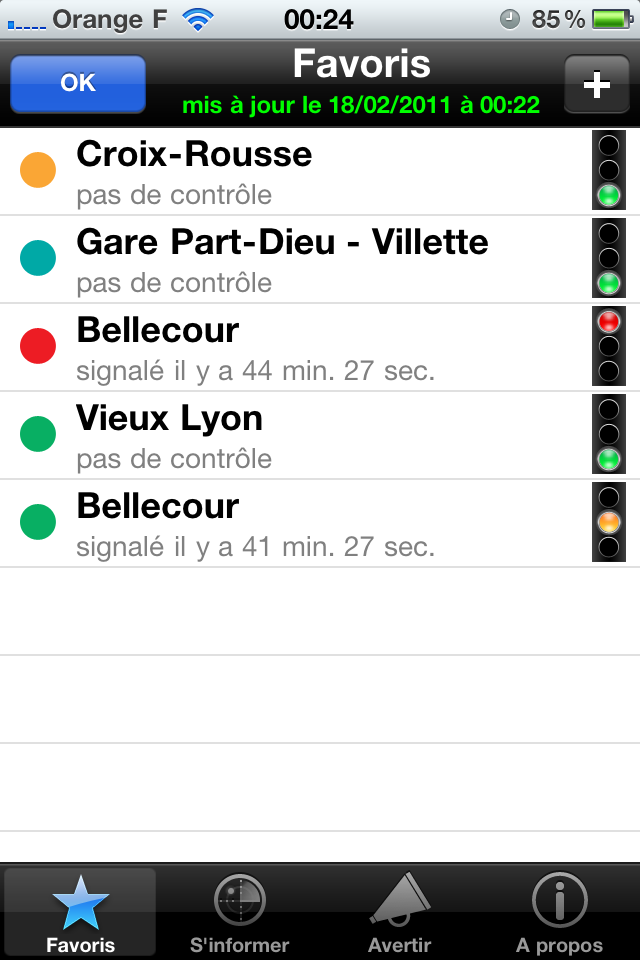Switch to the Favoris tab
The image size is (640, 960).
80,912
